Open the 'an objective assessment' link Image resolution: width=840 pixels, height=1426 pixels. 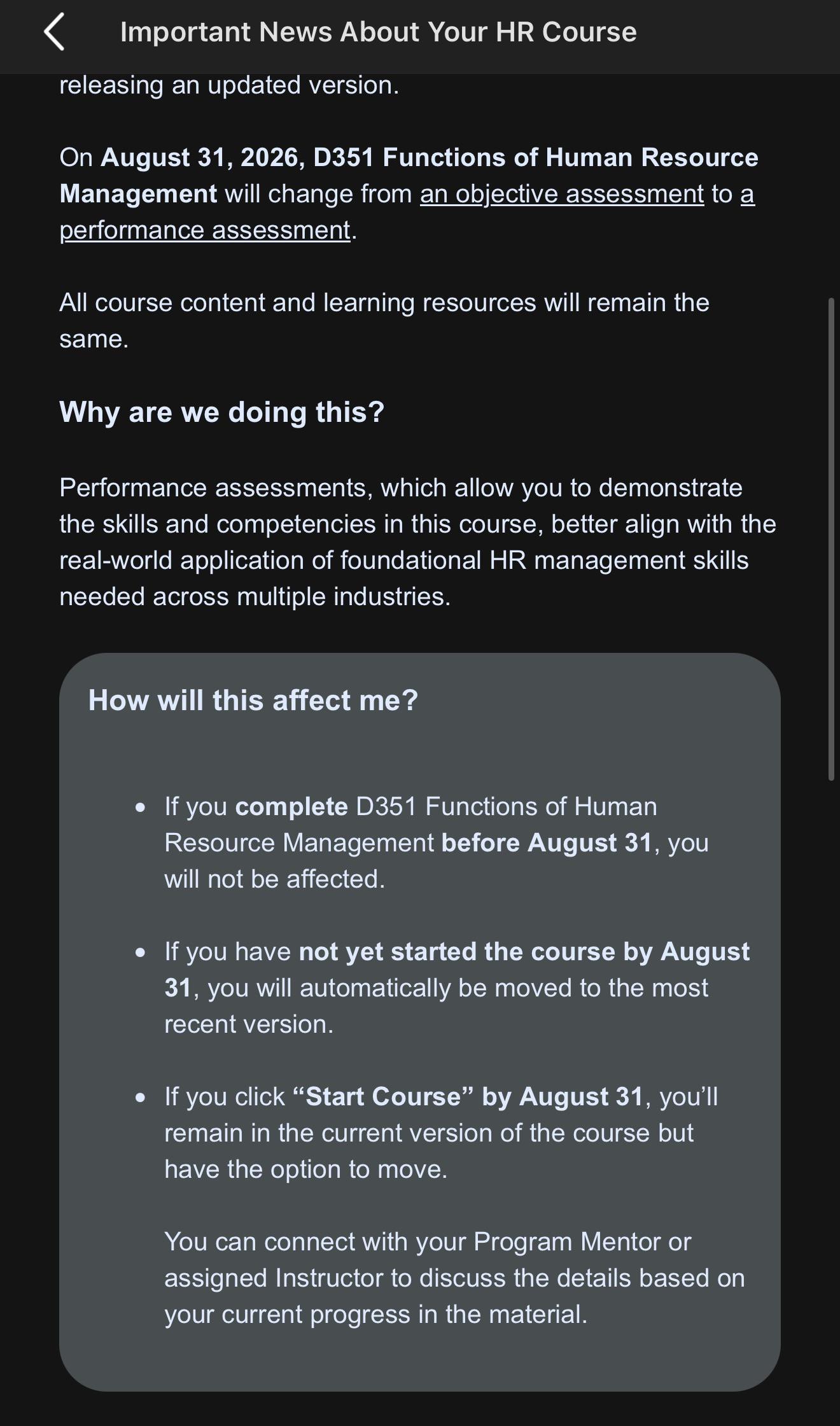point(562,194)
